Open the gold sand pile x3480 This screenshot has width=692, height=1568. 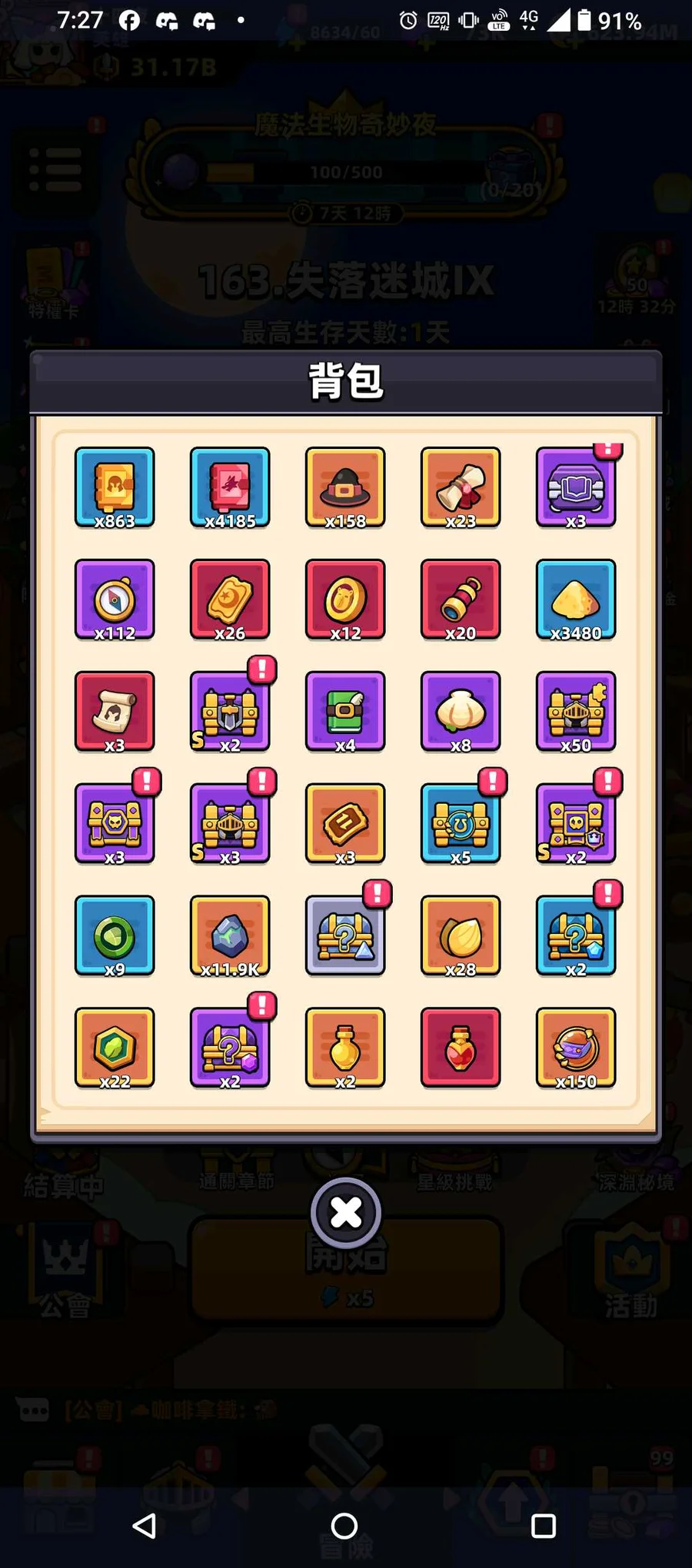coord(576,600)
